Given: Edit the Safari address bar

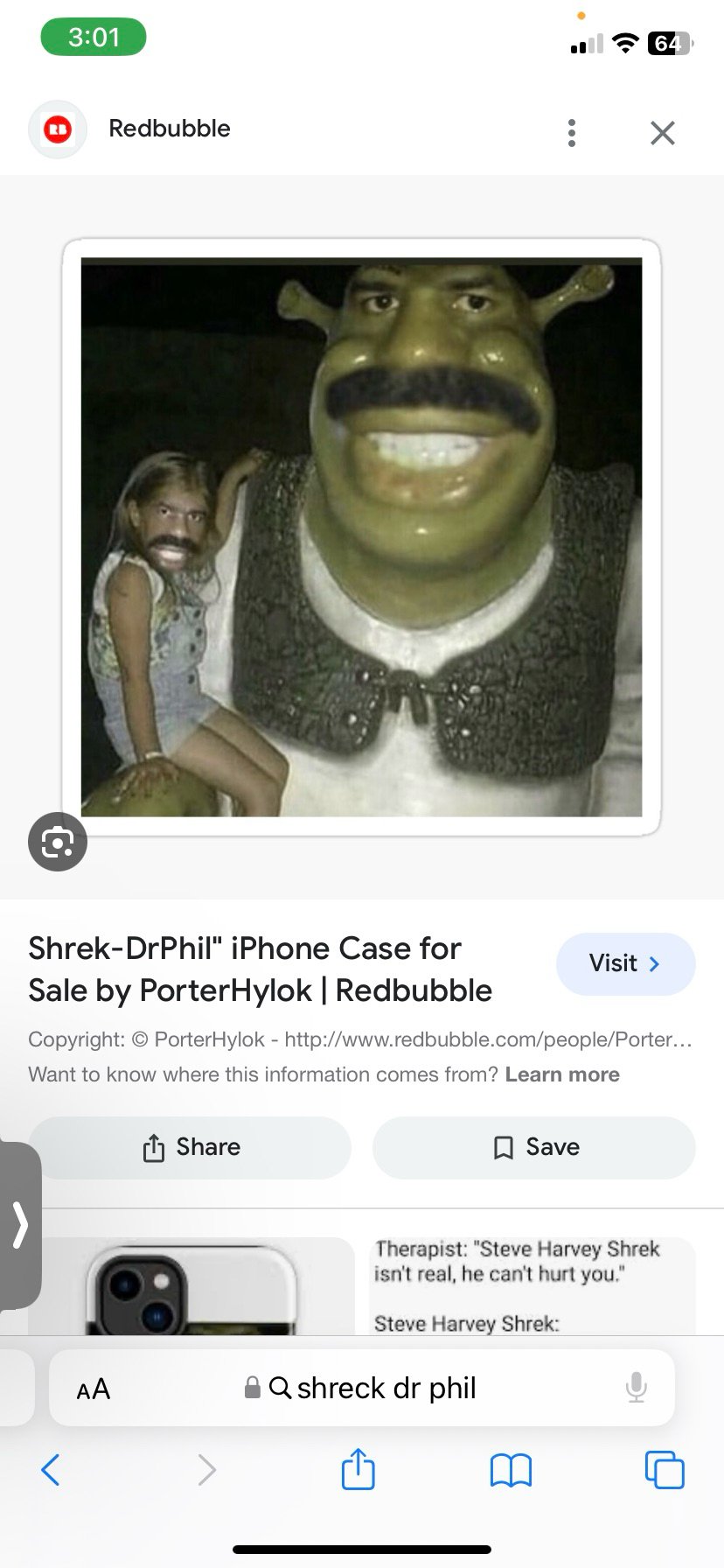Looking at the screenshot, I should point(361,1388).
